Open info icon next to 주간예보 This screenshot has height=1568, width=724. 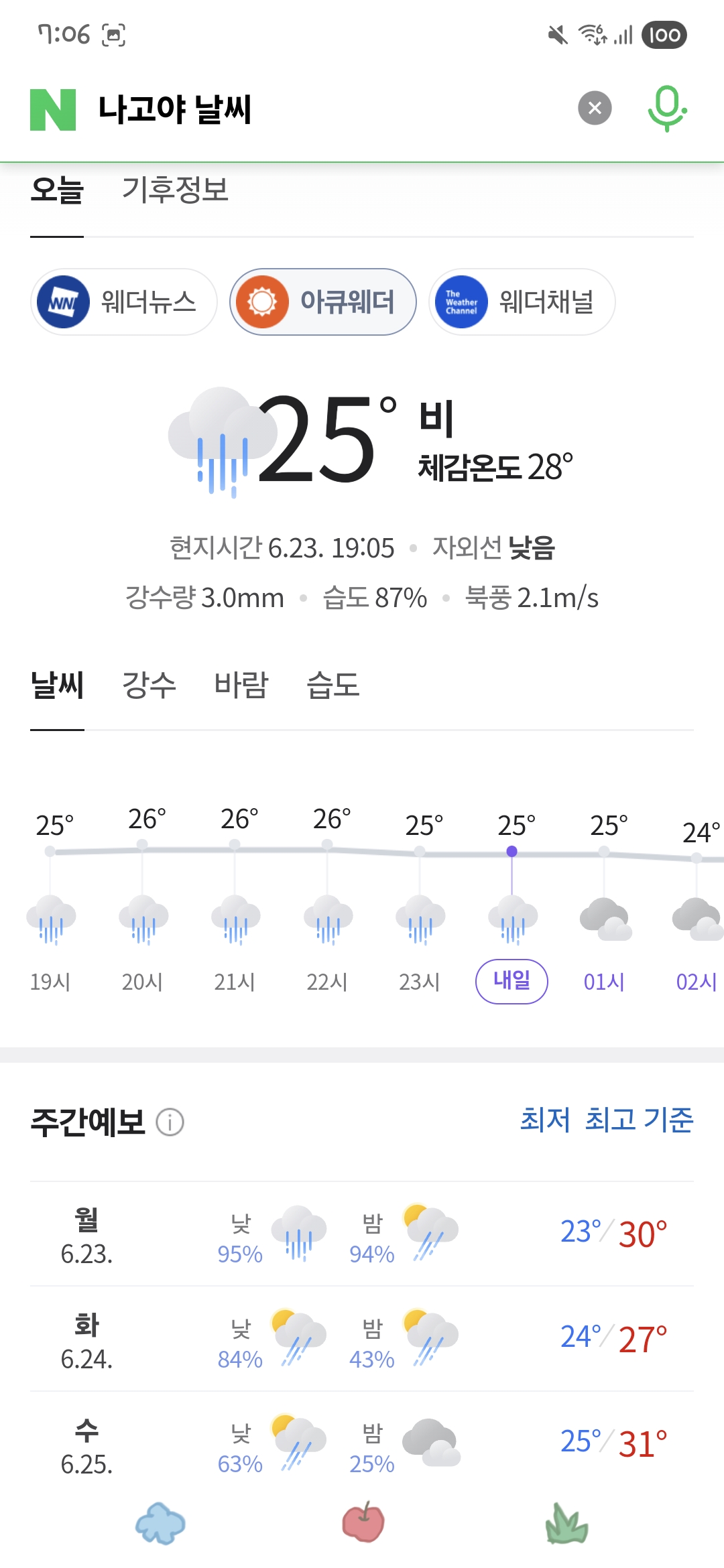[170, 1122]
